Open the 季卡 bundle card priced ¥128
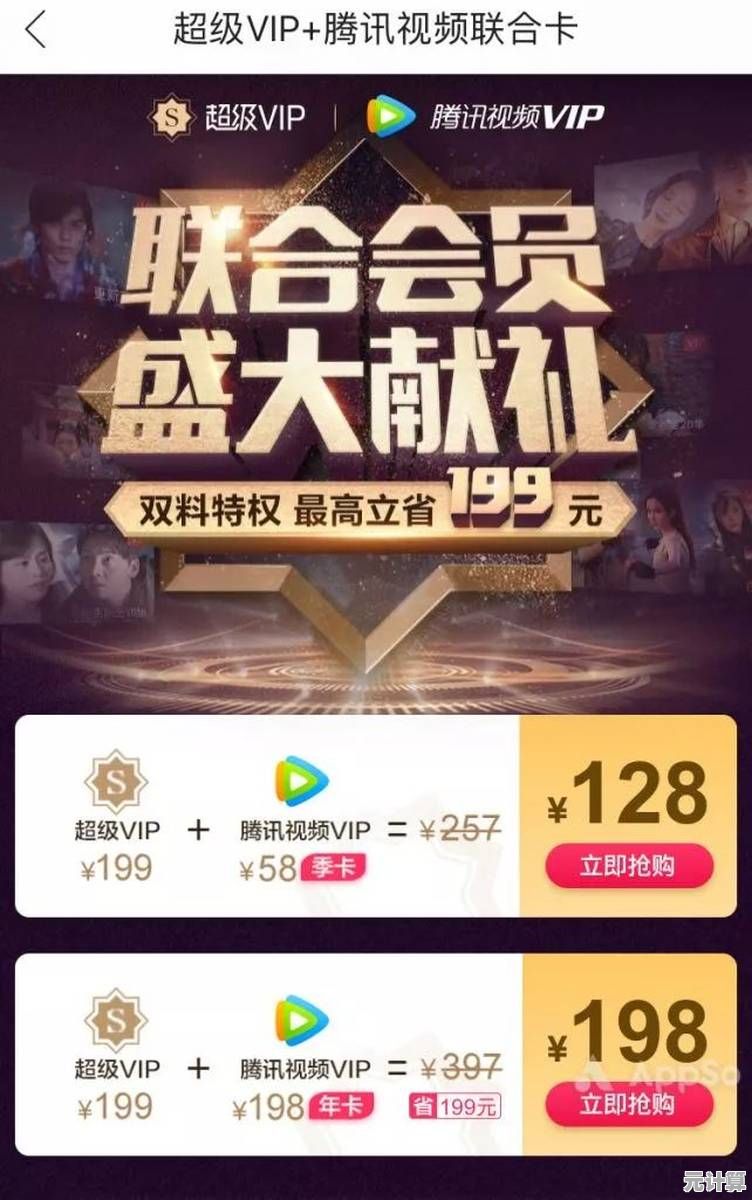752x1200 pixels. tap(270, 816)
